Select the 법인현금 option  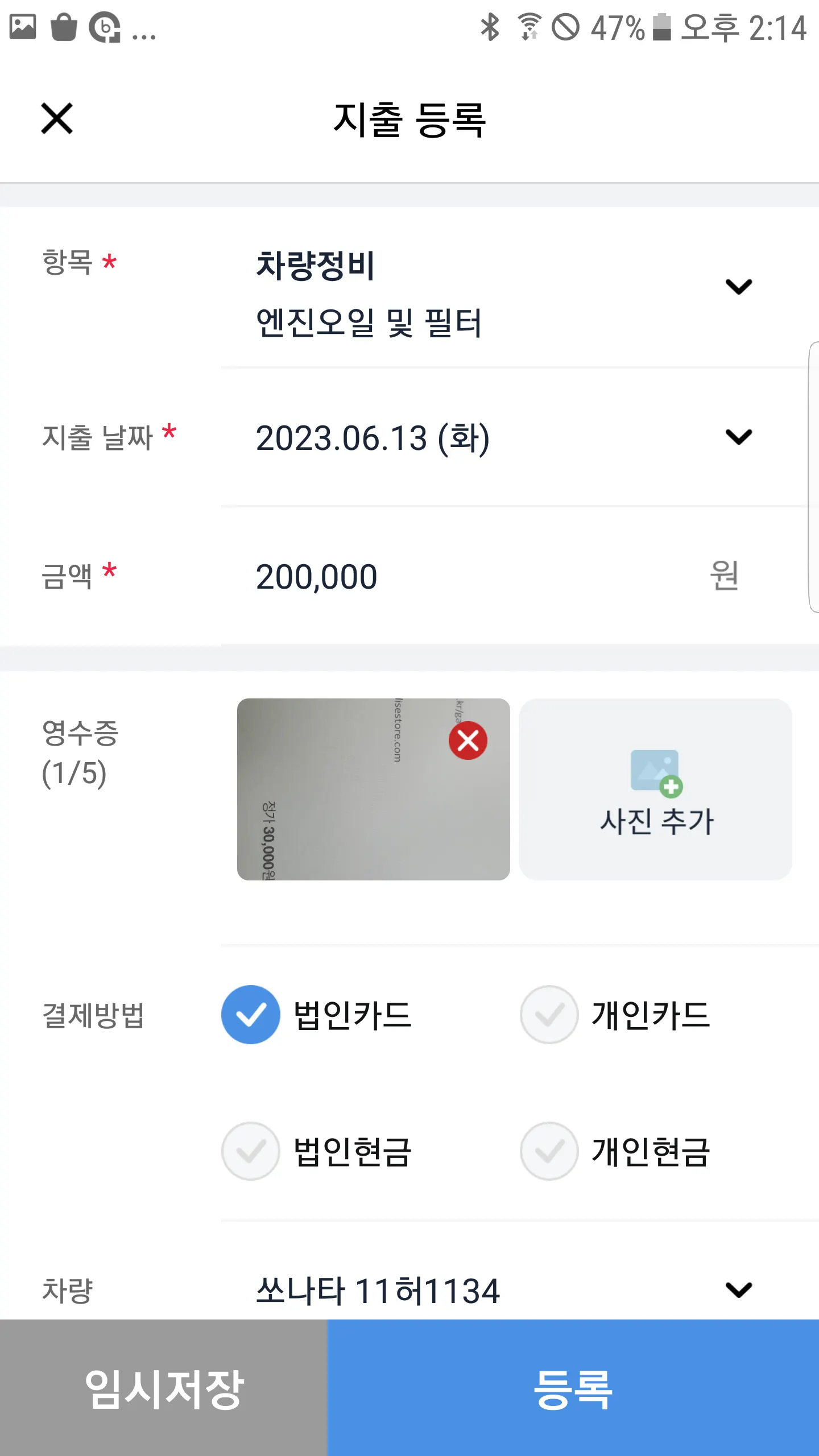point(251,1151)
